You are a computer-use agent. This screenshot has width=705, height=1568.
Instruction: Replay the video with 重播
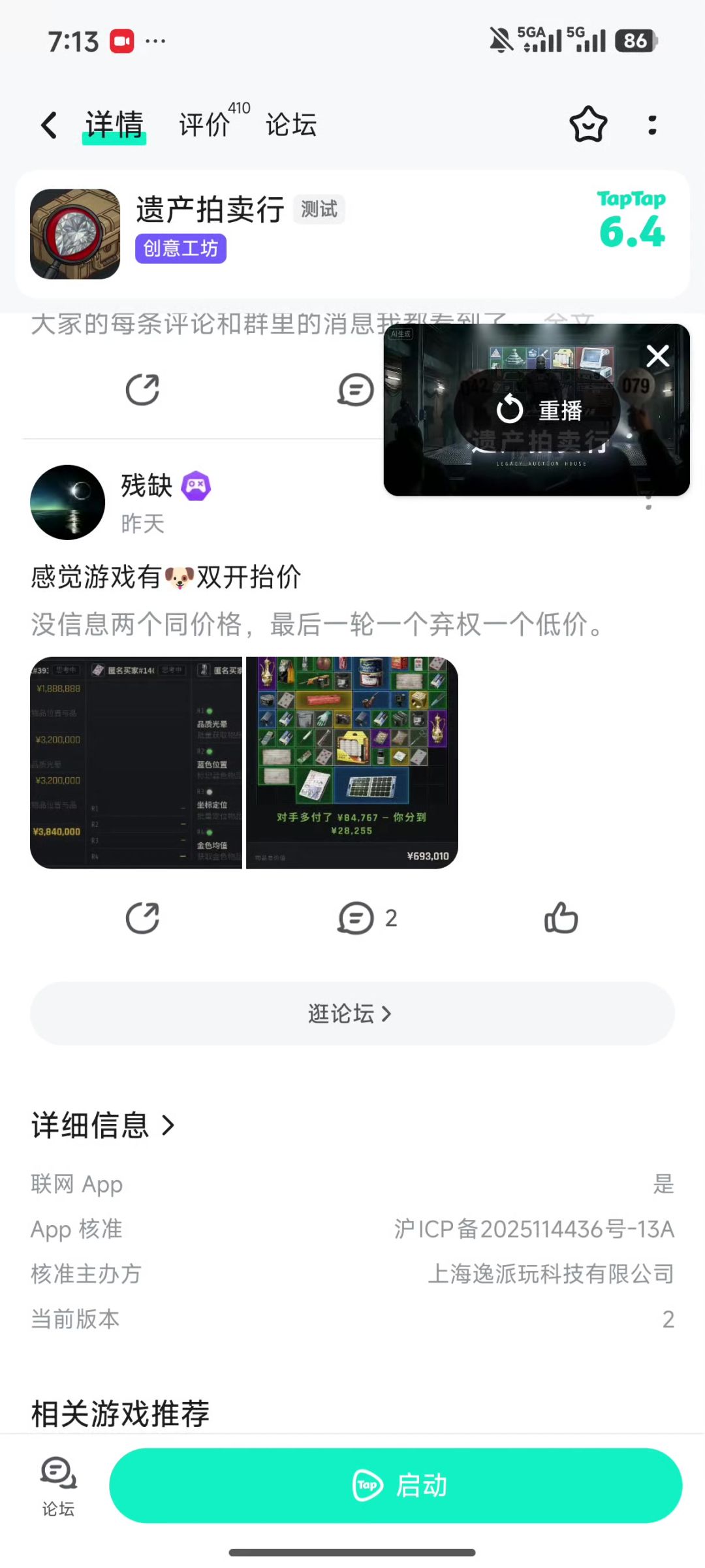click(x=539, y=410)
